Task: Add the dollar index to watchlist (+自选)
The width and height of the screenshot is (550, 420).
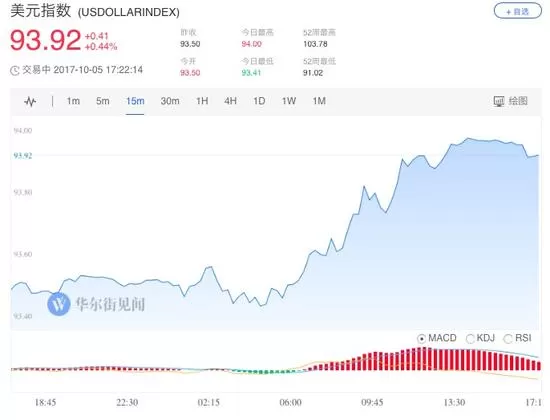Action: pos(518,11)
